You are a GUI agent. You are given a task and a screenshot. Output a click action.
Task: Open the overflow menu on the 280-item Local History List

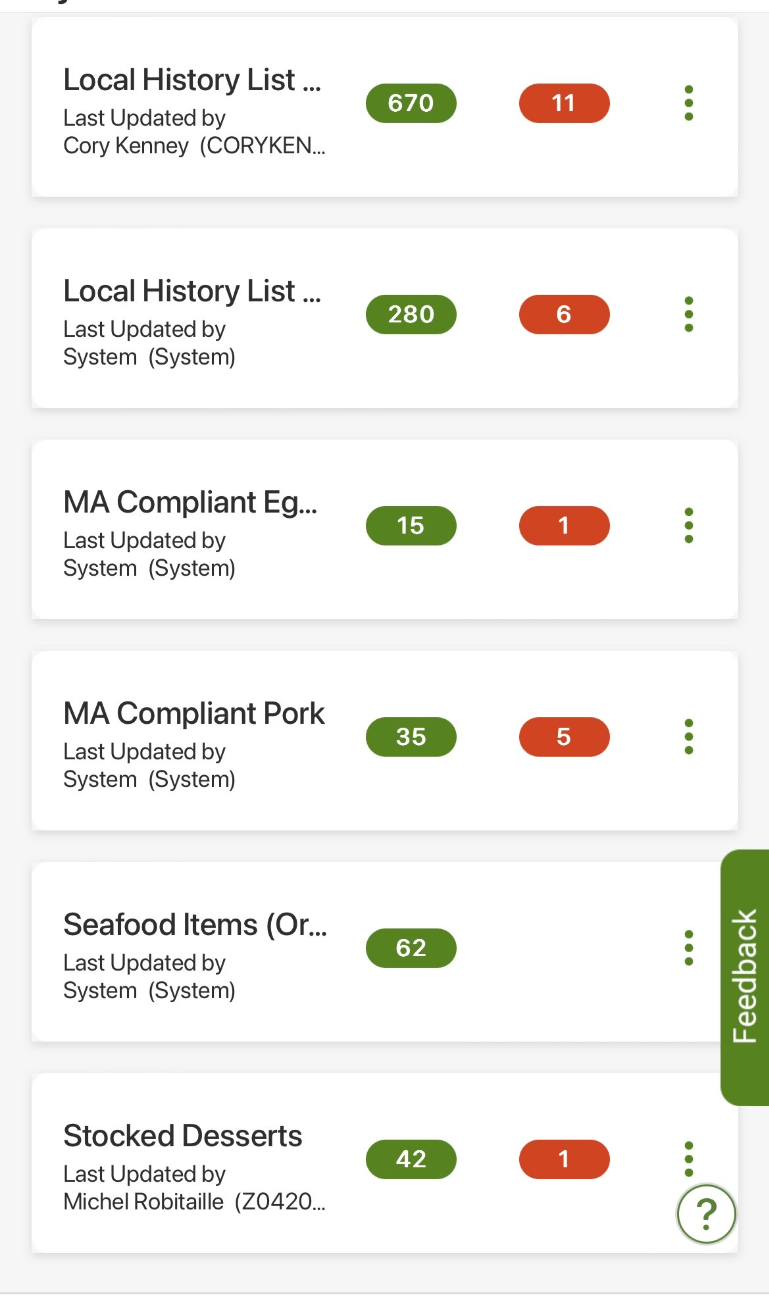coord(689,314)
